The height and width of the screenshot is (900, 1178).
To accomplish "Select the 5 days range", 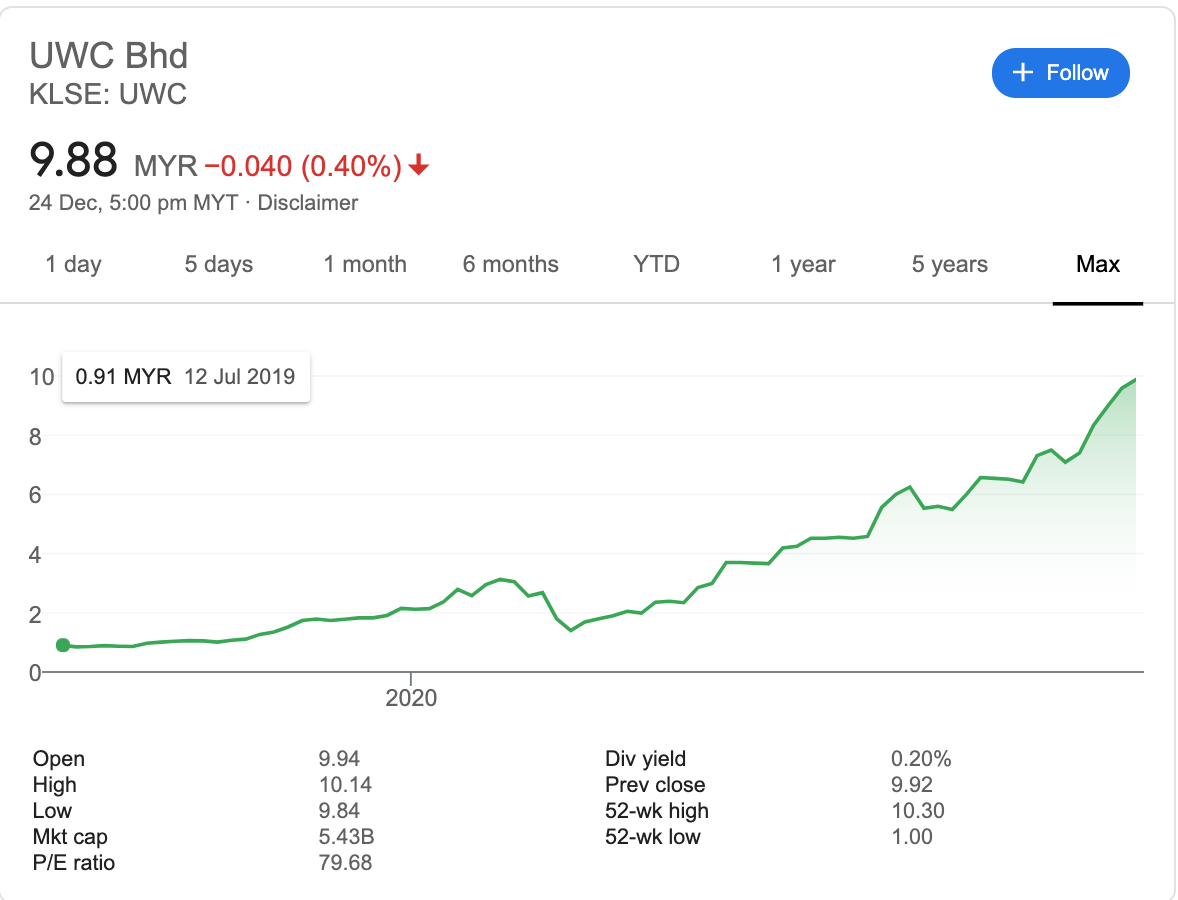I will click(x=218, y=265).
